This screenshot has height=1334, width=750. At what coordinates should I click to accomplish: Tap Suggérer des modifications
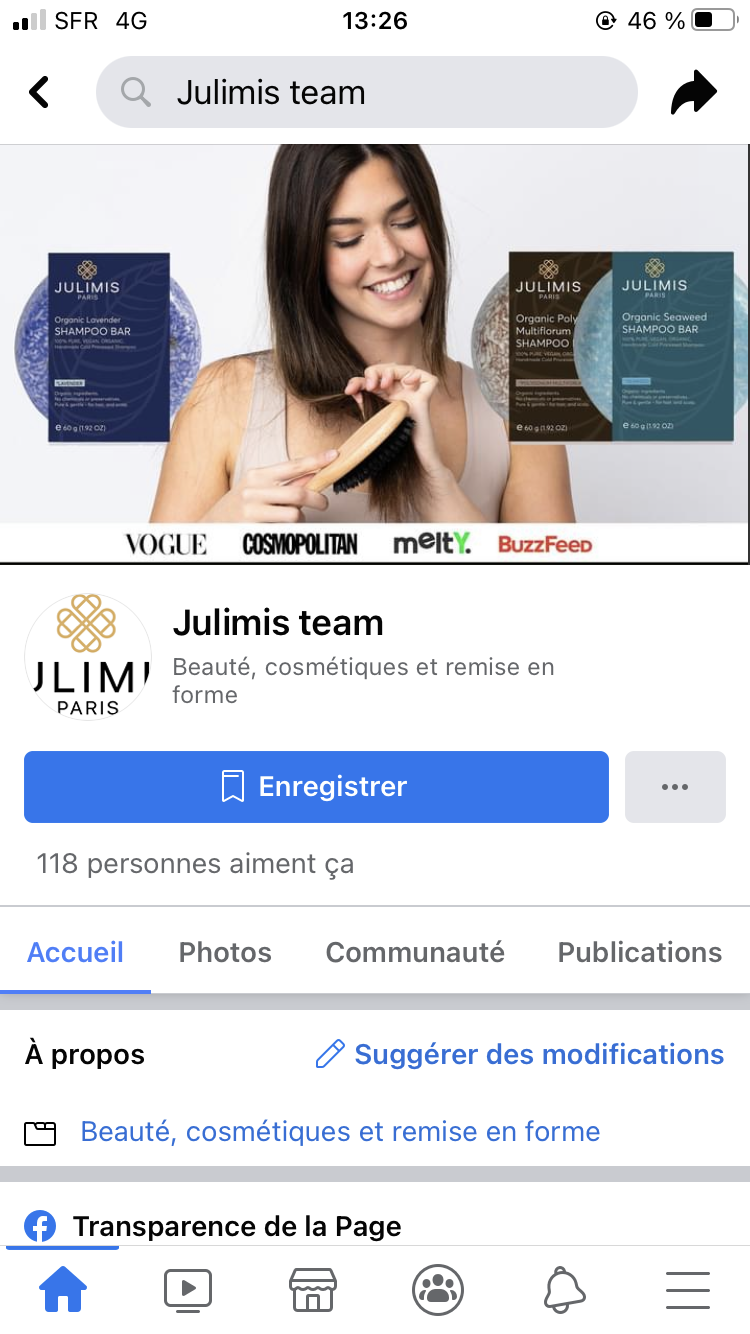pos(519,1054)
